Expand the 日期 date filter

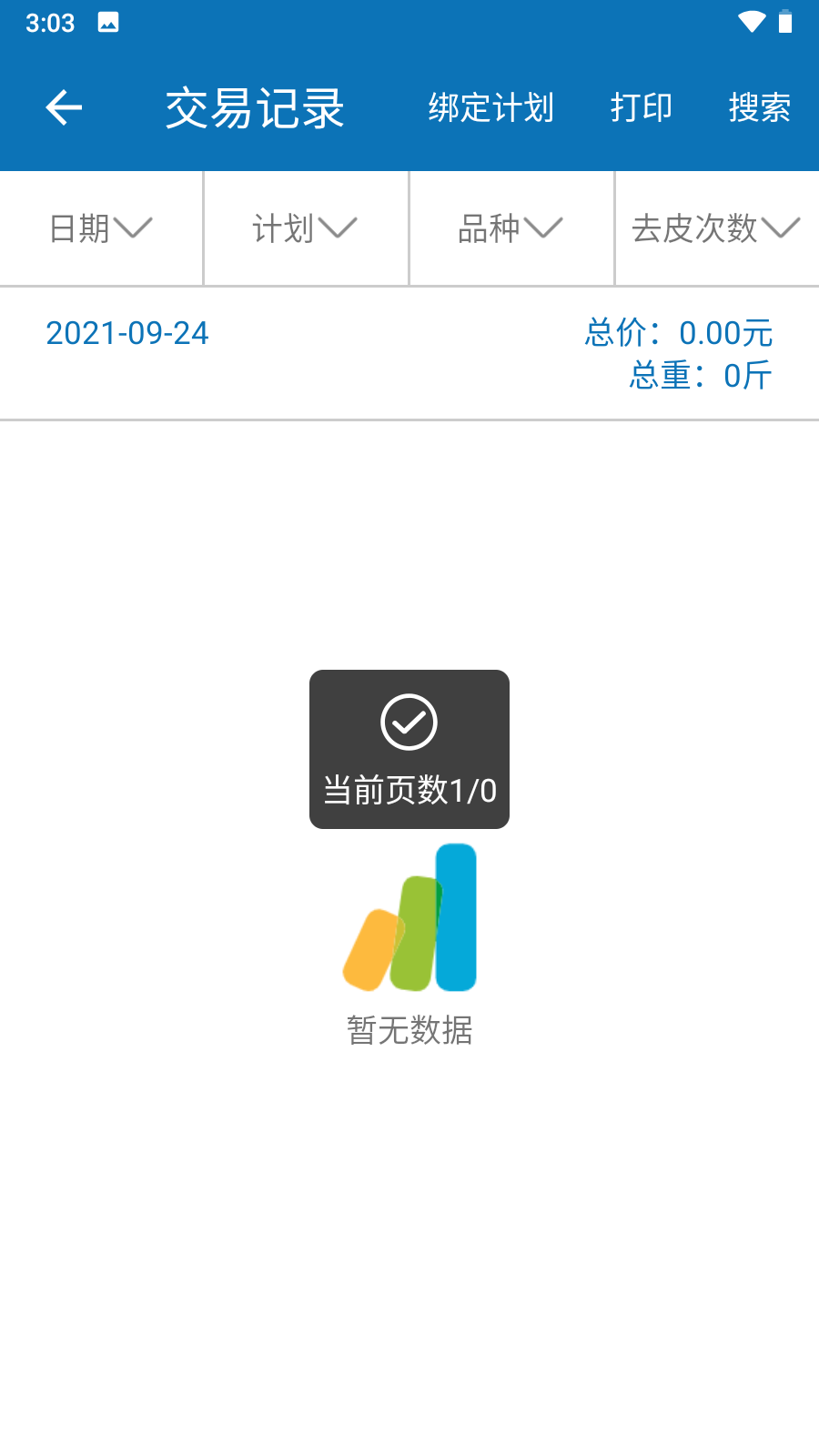pos(100,227)
